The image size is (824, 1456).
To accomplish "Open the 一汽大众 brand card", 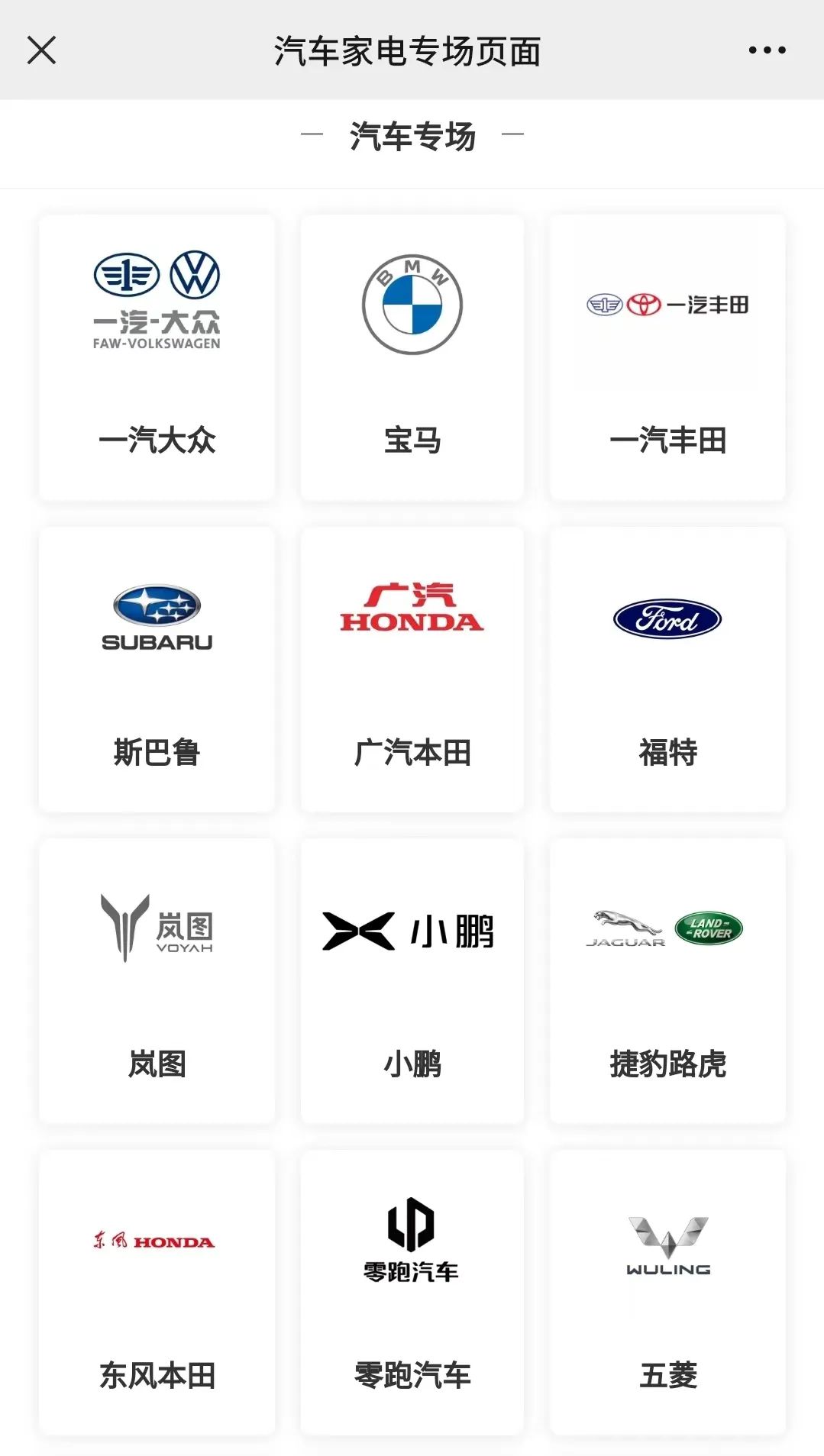I will pyautogui.click(x=157, y=357).
